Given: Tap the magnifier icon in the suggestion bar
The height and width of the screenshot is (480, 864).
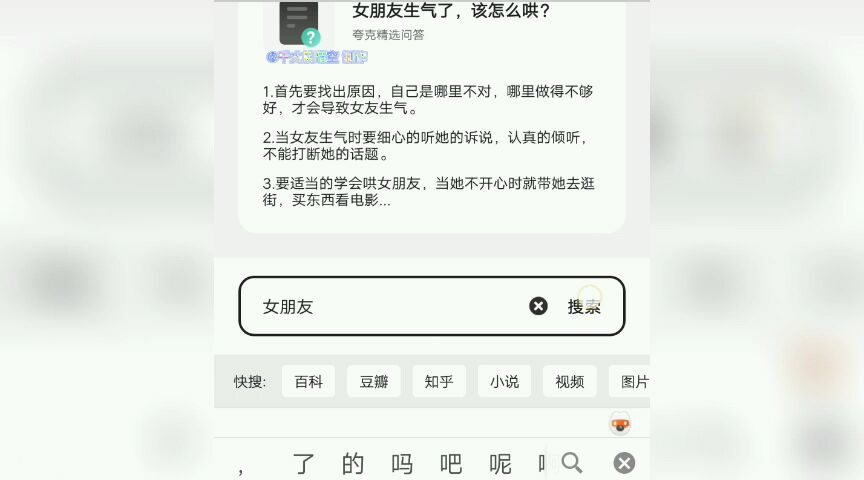Looking at the screenshot, I should point(572,462).
